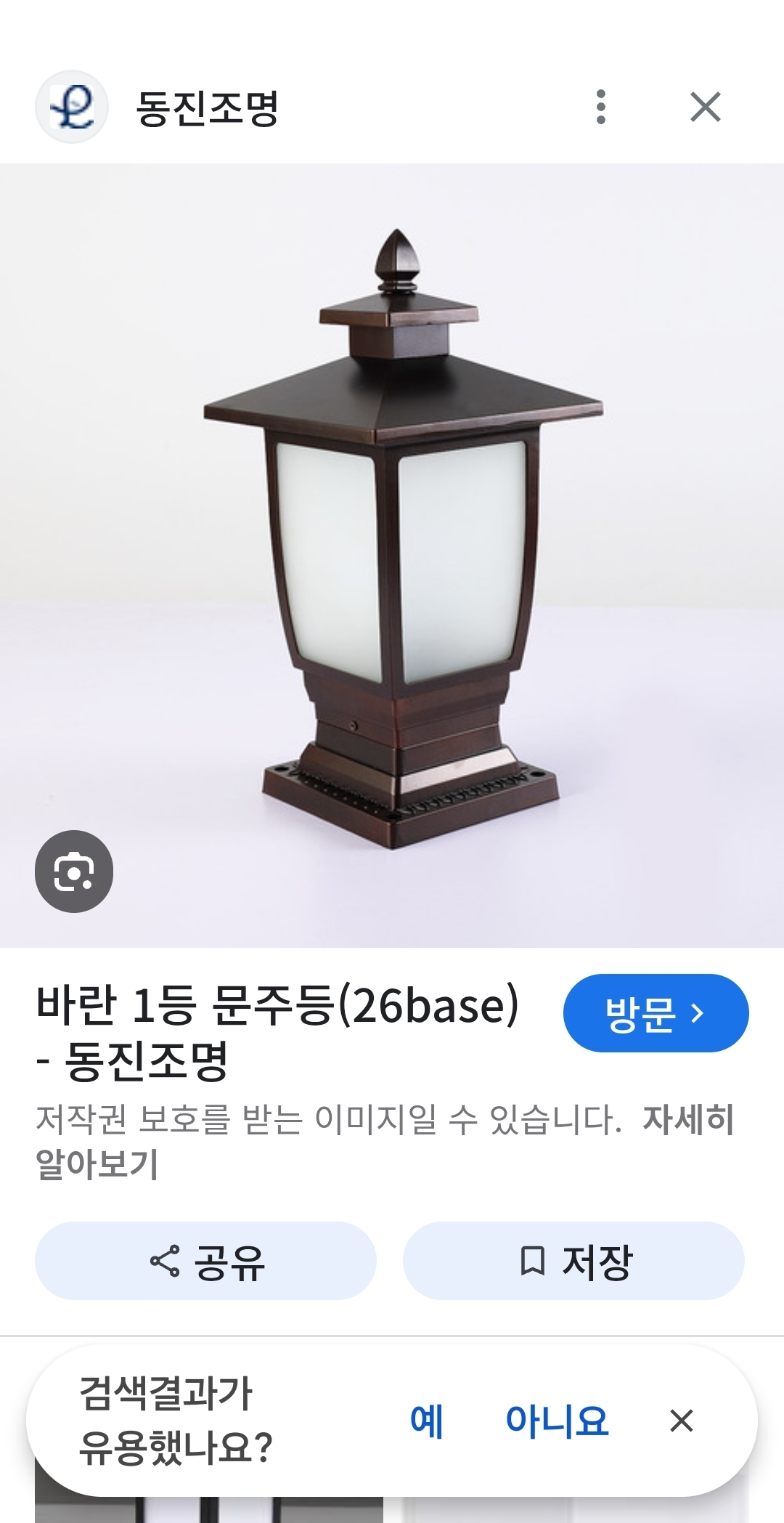Viewport: 784px width, 1523px height.
Task: Close the image viewer
Action: [705, 107]
